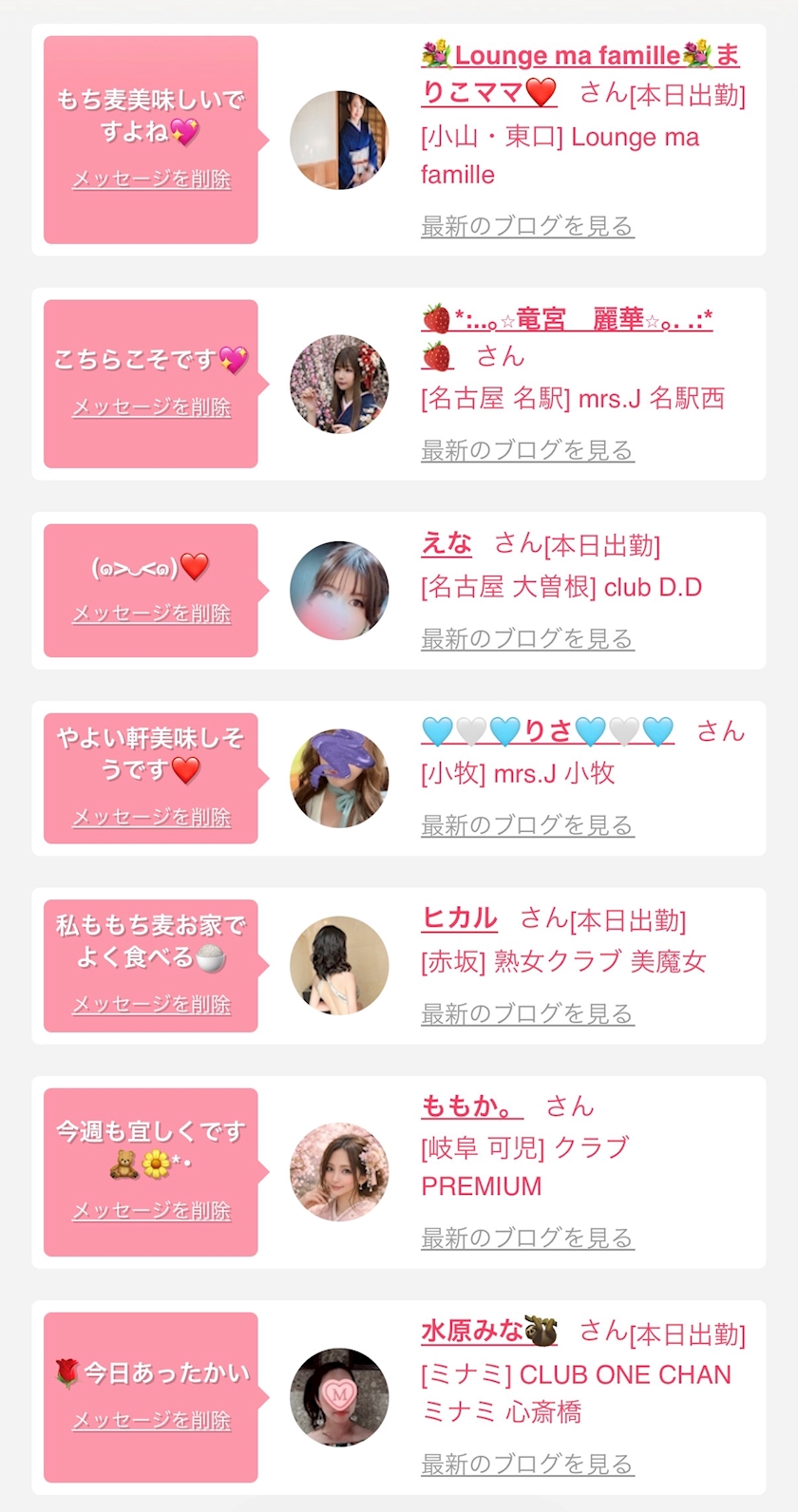View latest blog for 水原みな
Viewport: 798px width, 1512px height.
tap(526, 1465)
